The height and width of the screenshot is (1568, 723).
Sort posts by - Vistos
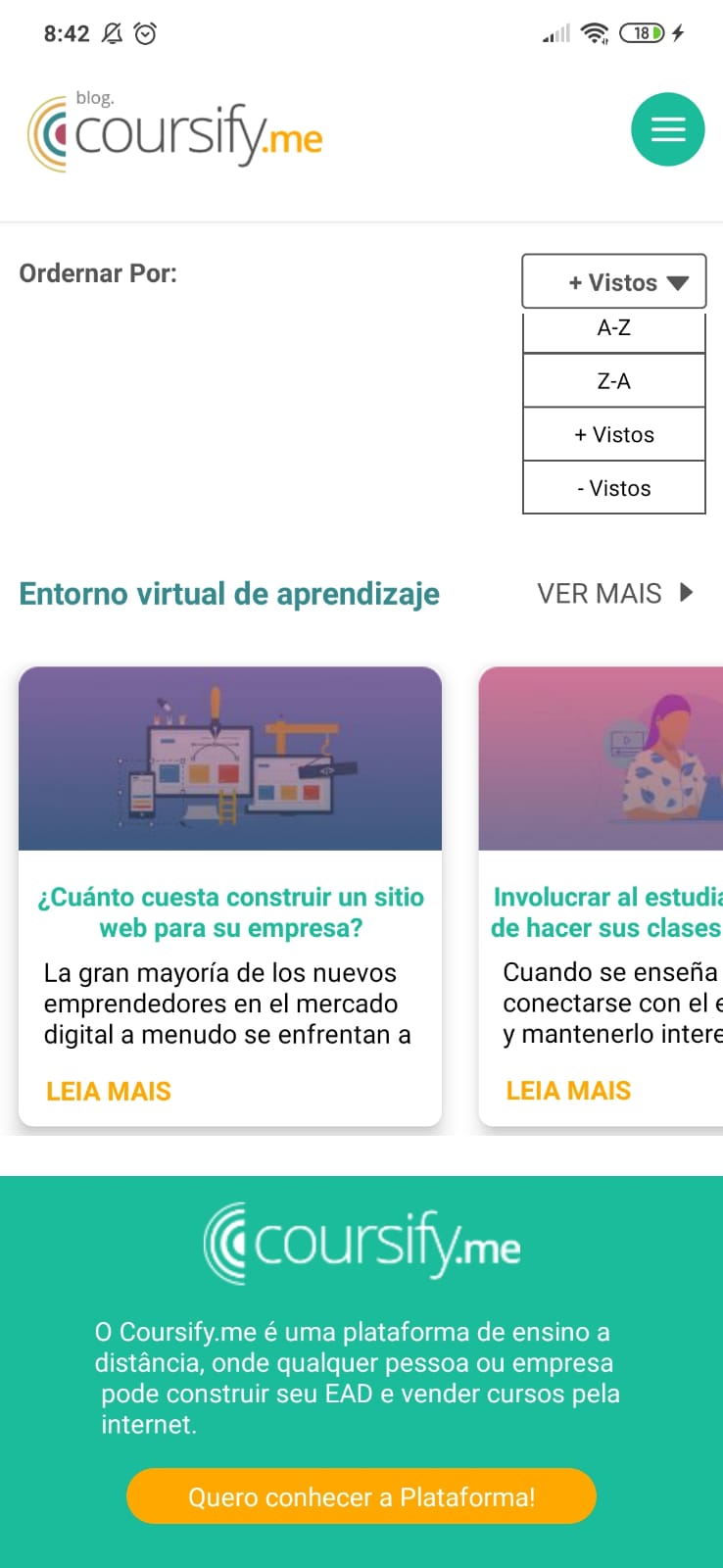614,488
